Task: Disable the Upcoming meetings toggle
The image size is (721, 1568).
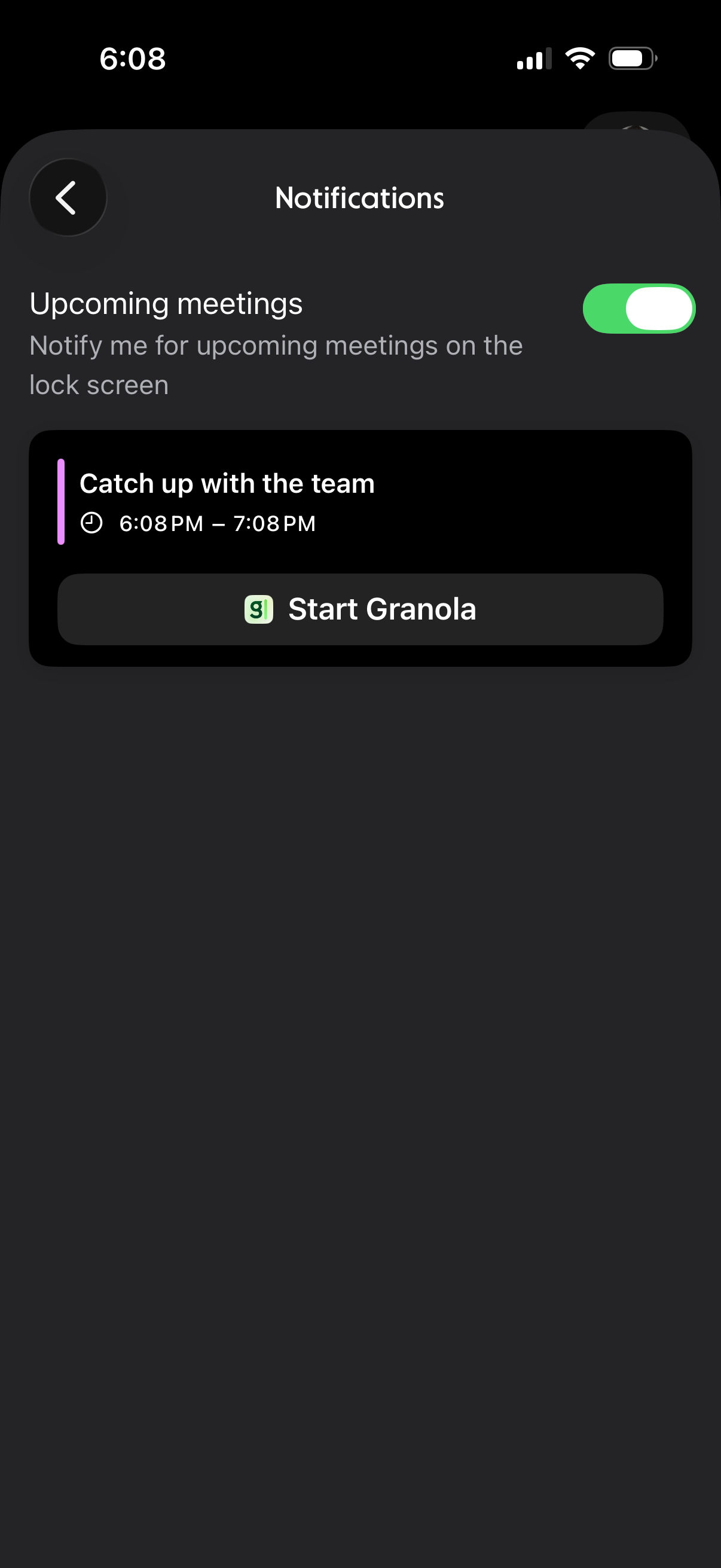Action: coord(638,309)
